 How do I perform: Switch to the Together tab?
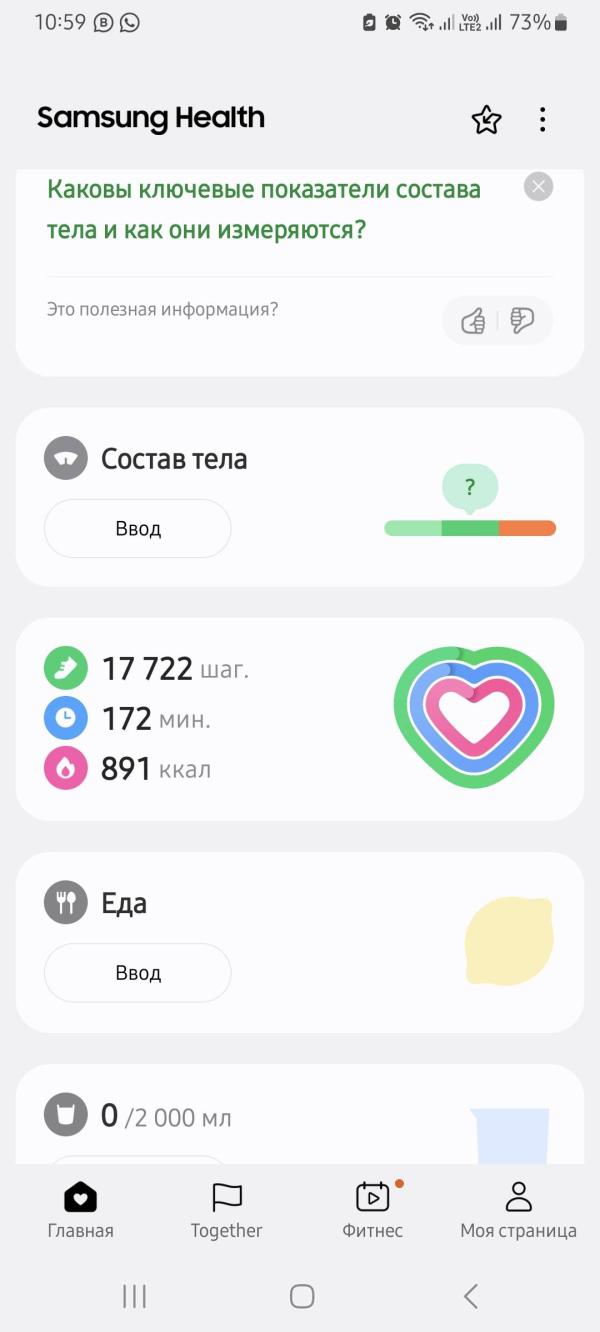[x=227, y=1210]
